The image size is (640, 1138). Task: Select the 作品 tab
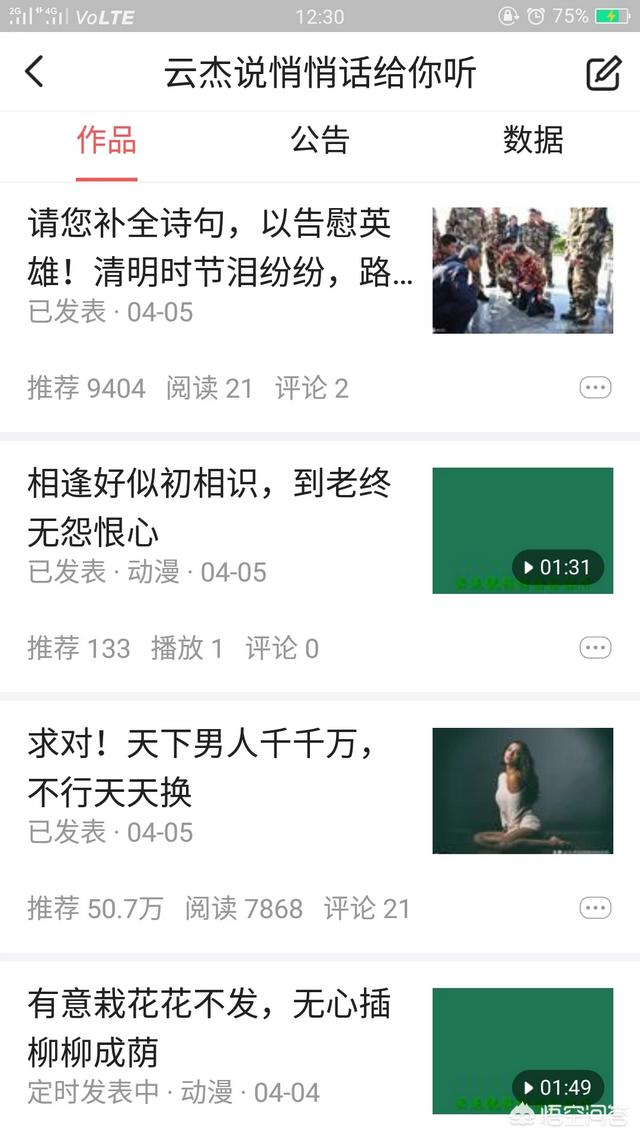(x=107, y=140)
